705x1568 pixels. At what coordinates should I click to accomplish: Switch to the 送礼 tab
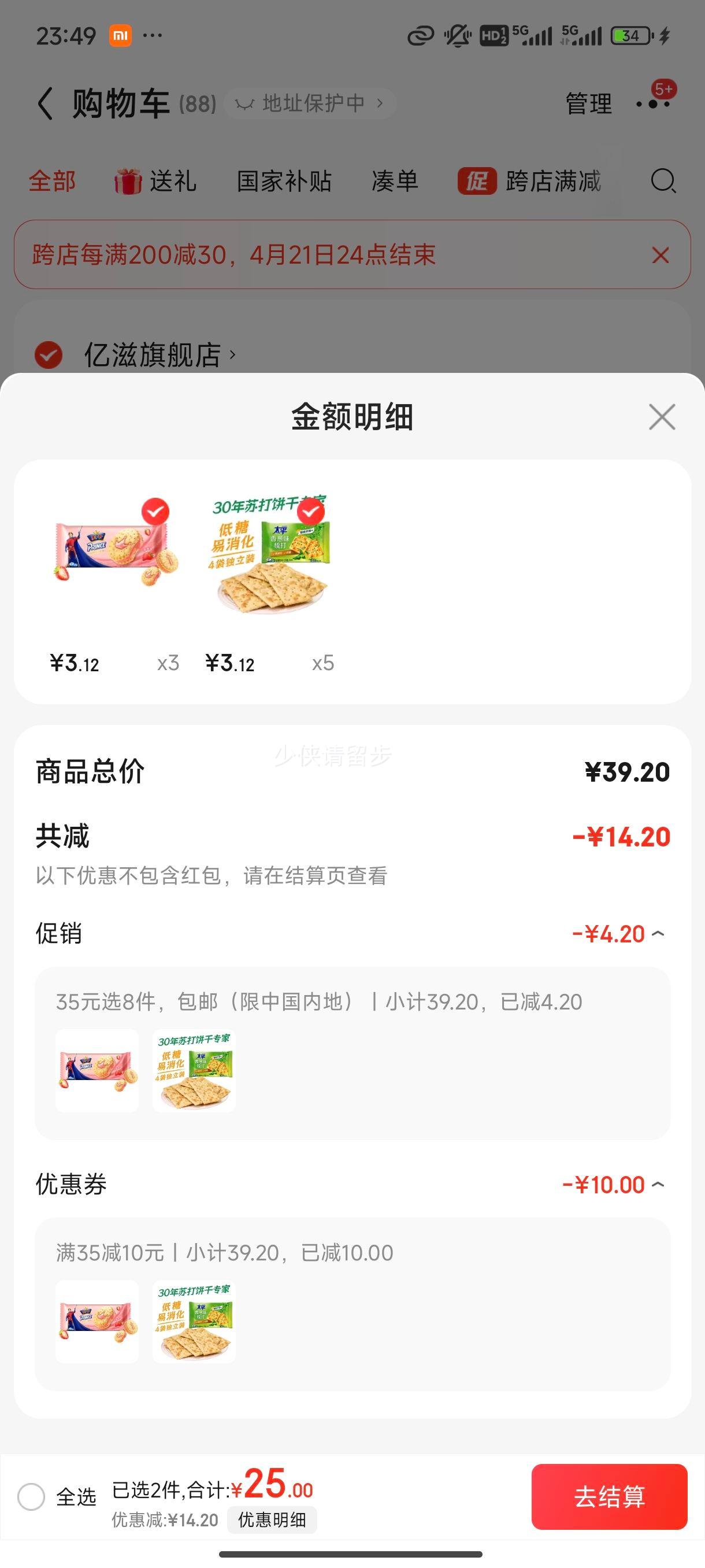click(x=157, y=182)
